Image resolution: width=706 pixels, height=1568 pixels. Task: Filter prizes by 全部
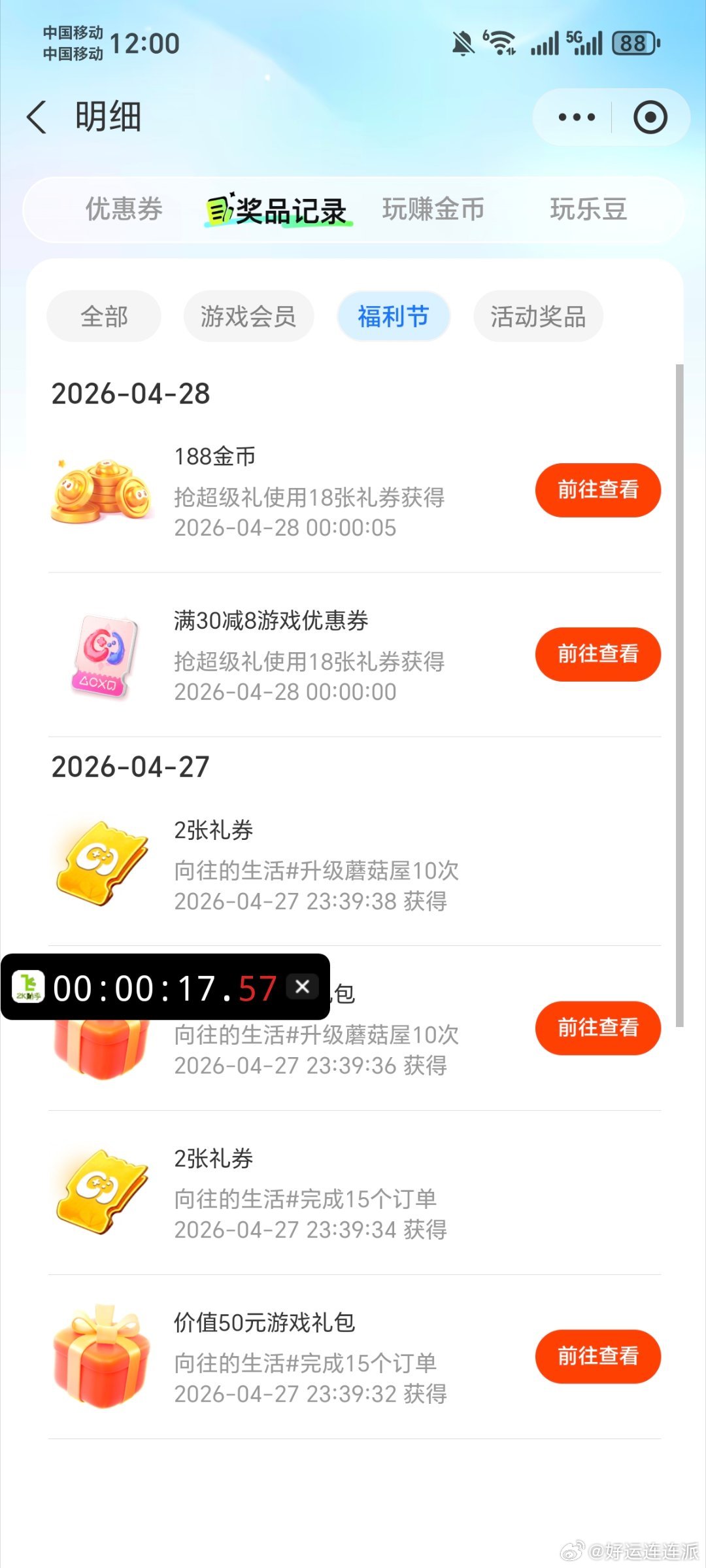pos(104,317)
